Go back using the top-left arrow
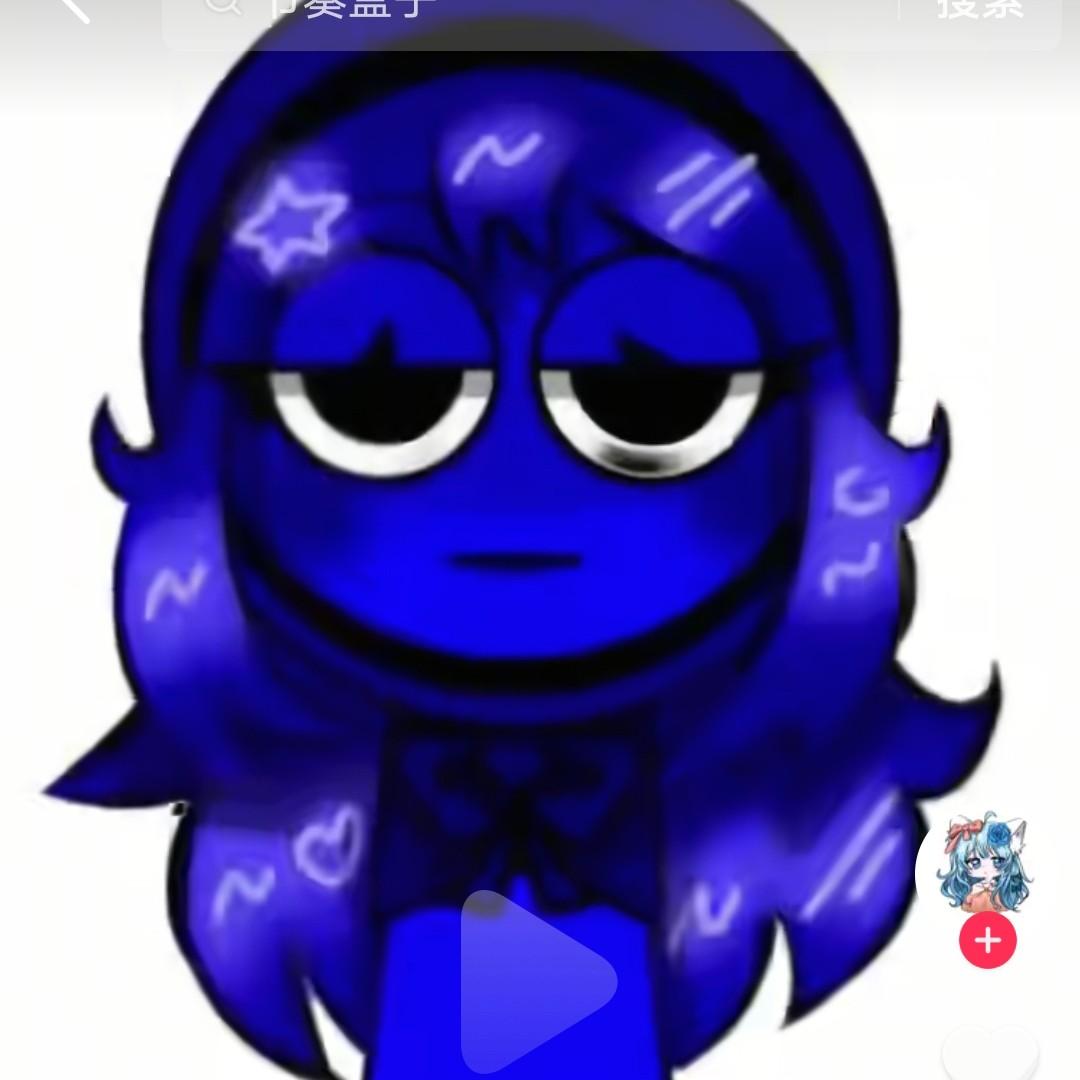Viewport: 1080px width, 1080px height. [x=72, y=10]
